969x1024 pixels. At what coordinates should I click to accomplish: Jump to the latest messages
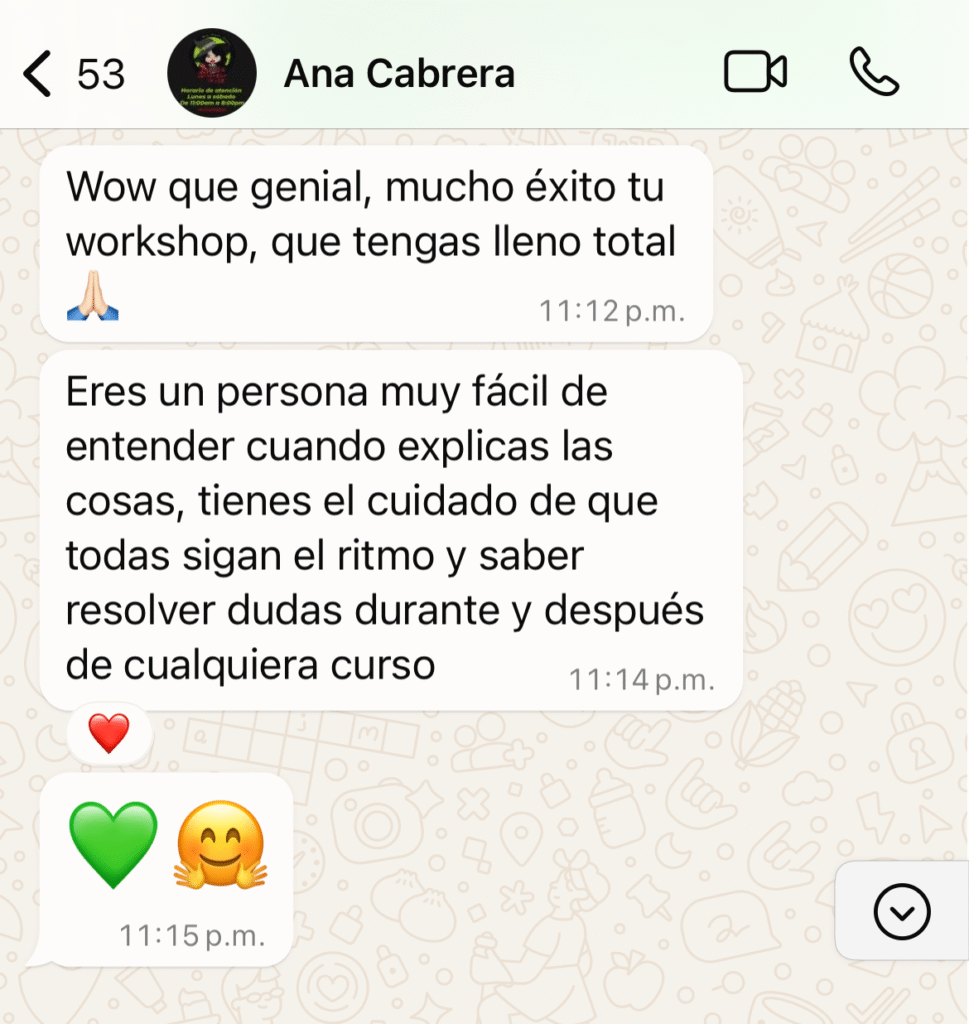point(901,910)
